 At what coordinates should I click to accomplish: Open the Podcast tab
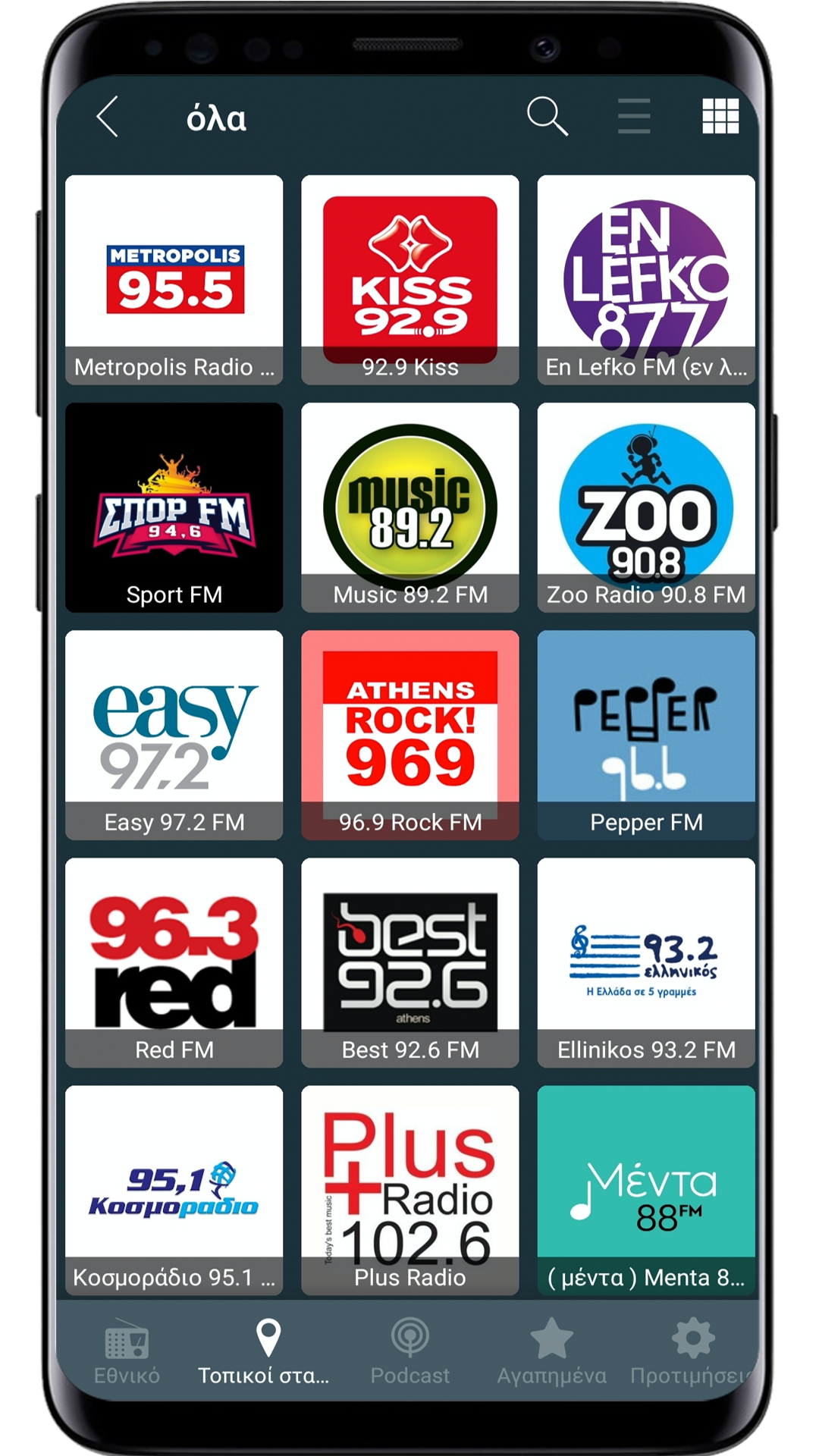[x=410, y=1351]
